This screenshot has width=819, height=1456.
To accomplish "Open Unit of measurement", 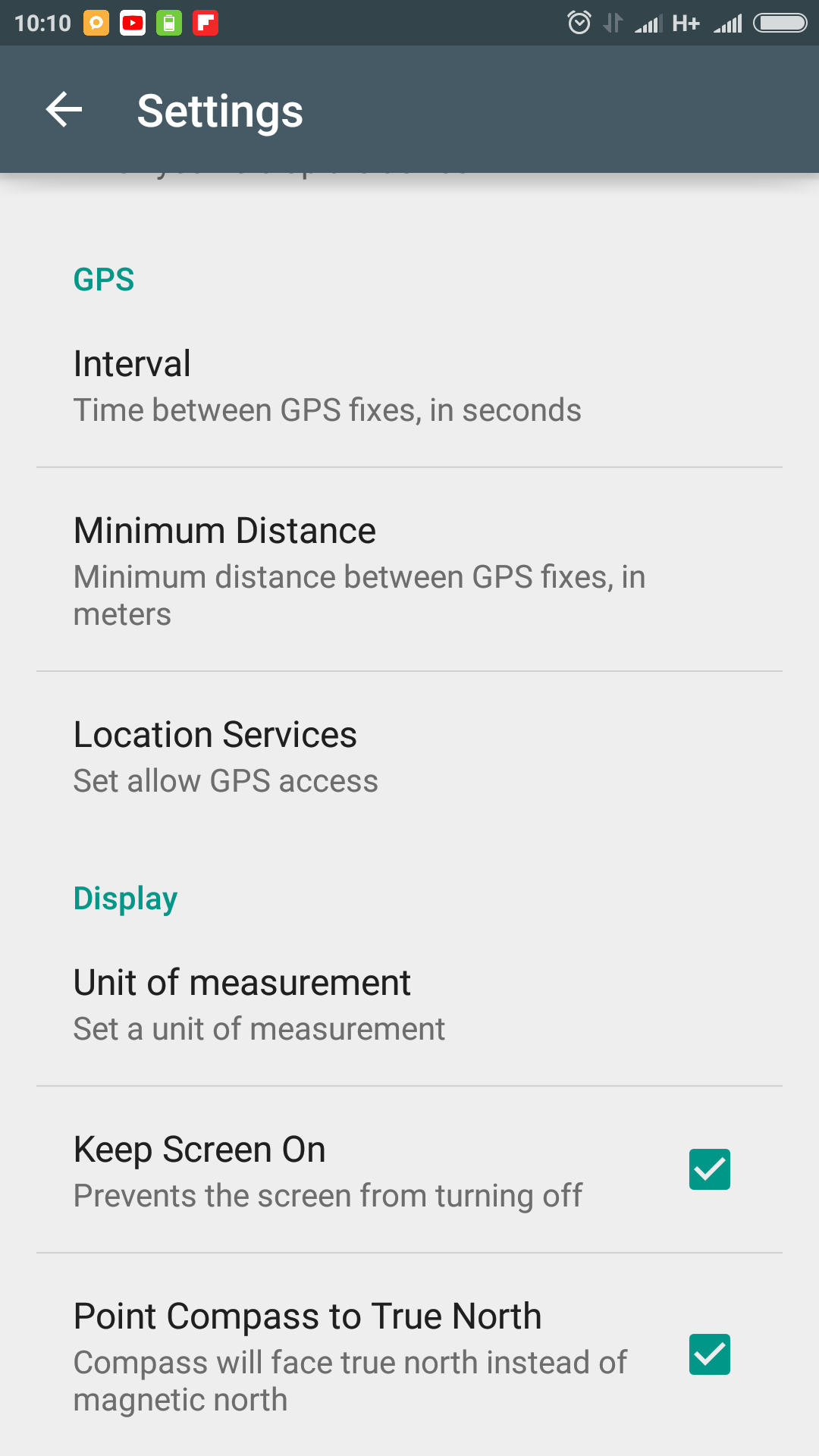I will (409, 1004).
